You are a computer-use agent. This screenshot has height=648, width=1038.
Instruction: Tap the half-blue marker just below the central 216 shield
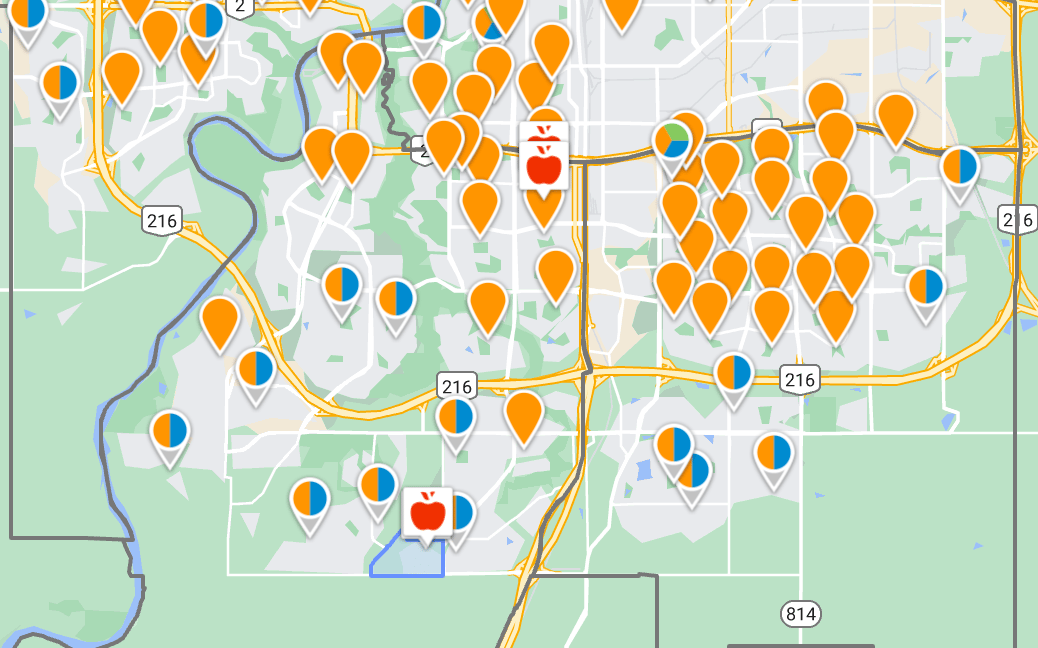[456, 417]
